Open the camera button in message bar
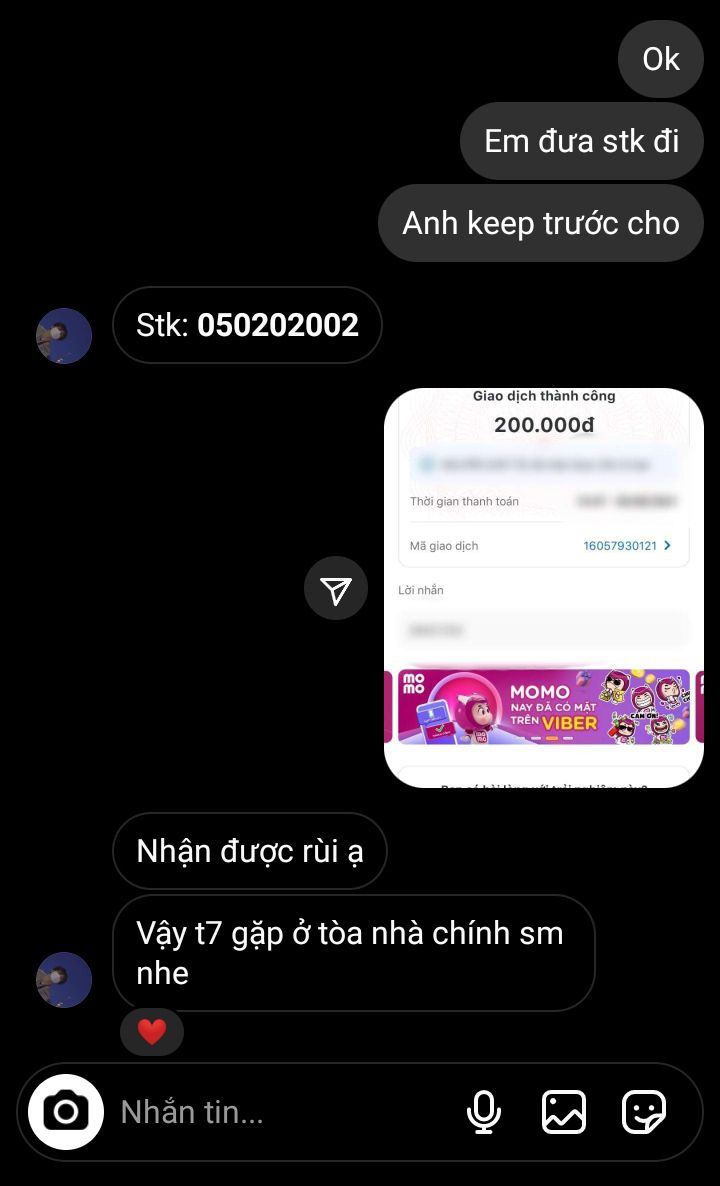 click(x=66, y=1112)
